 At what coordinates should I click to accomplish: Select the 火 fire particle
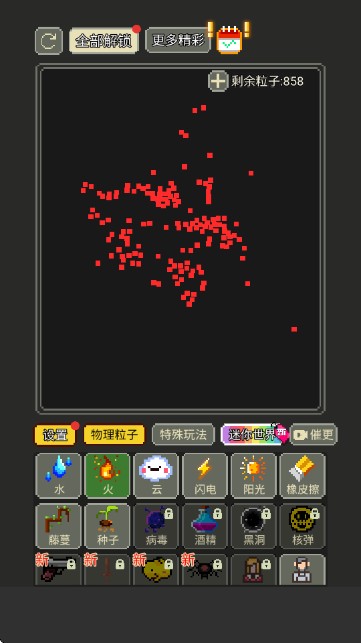tap(107, 476)
